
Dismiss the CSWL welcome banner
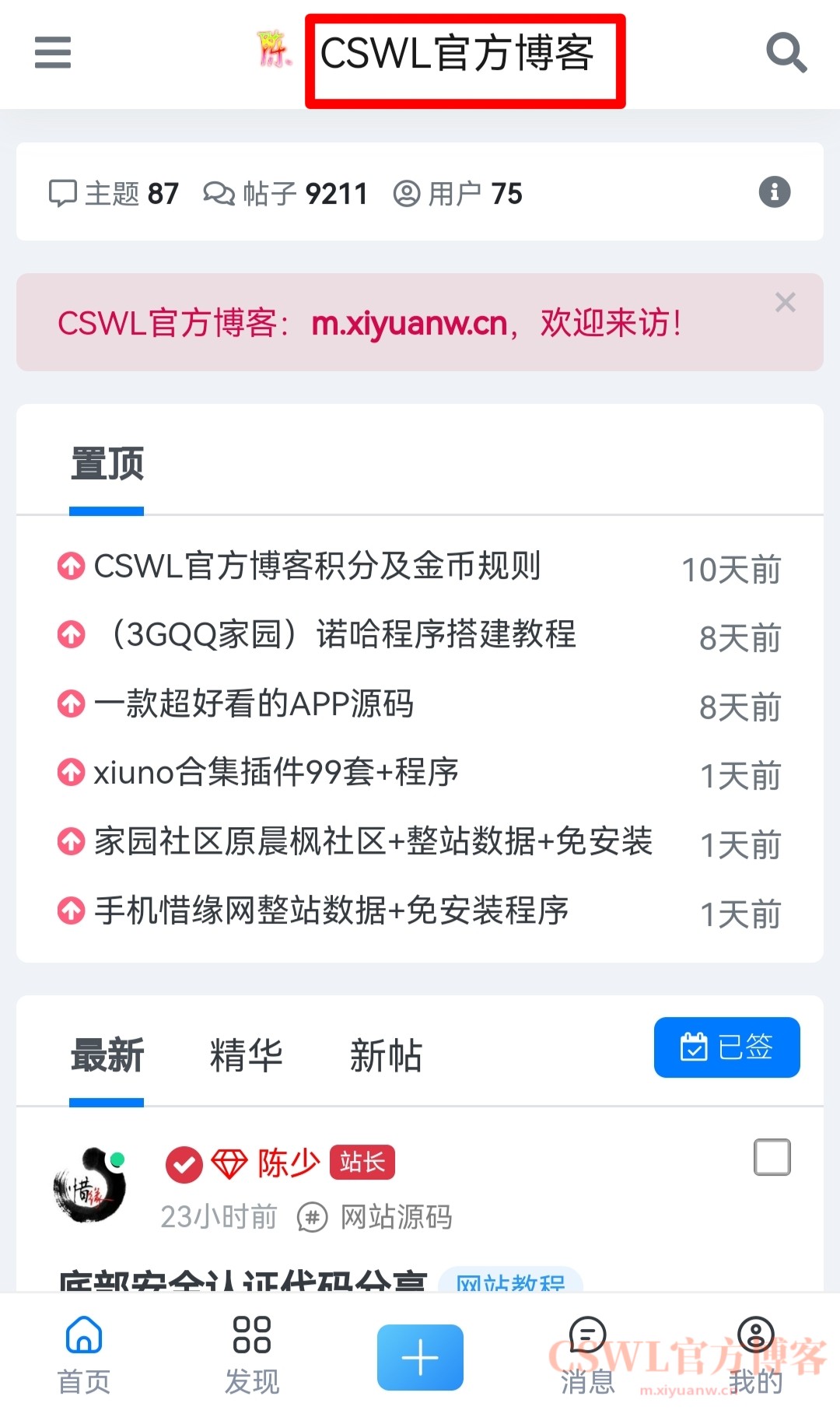pyautogui.click(x=785, y=303)
